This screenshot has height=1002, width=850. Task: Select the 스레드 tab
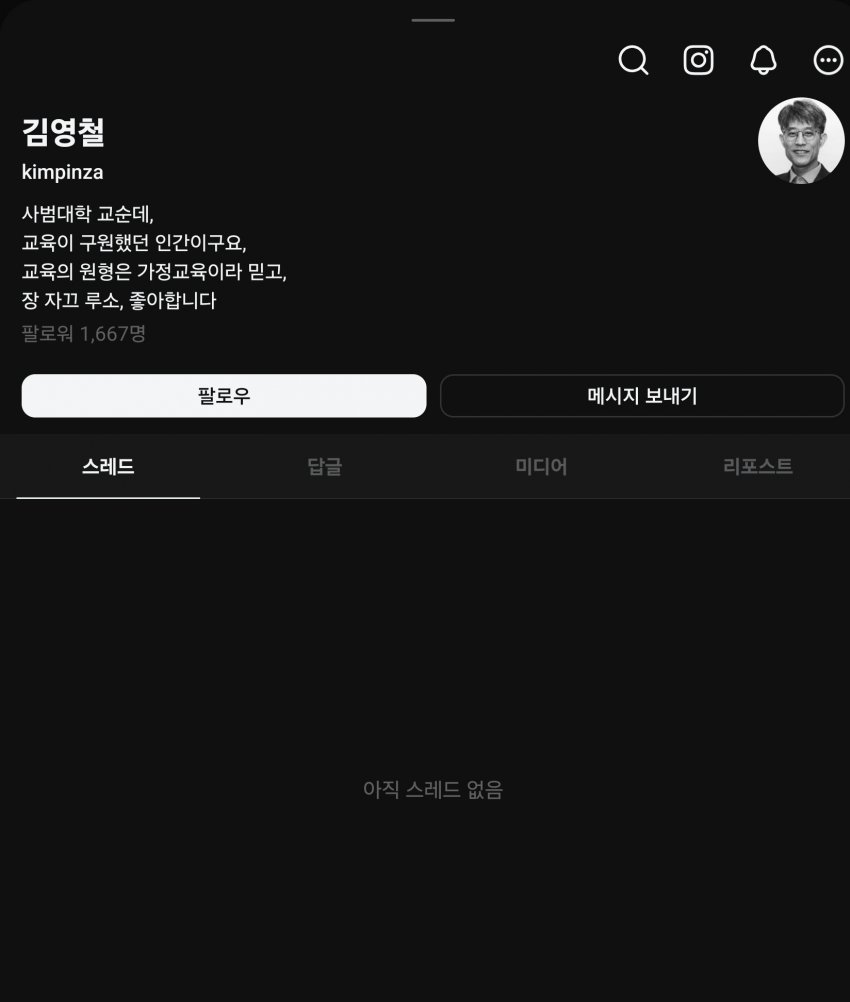pyautogui.click(x=108, y=466)
